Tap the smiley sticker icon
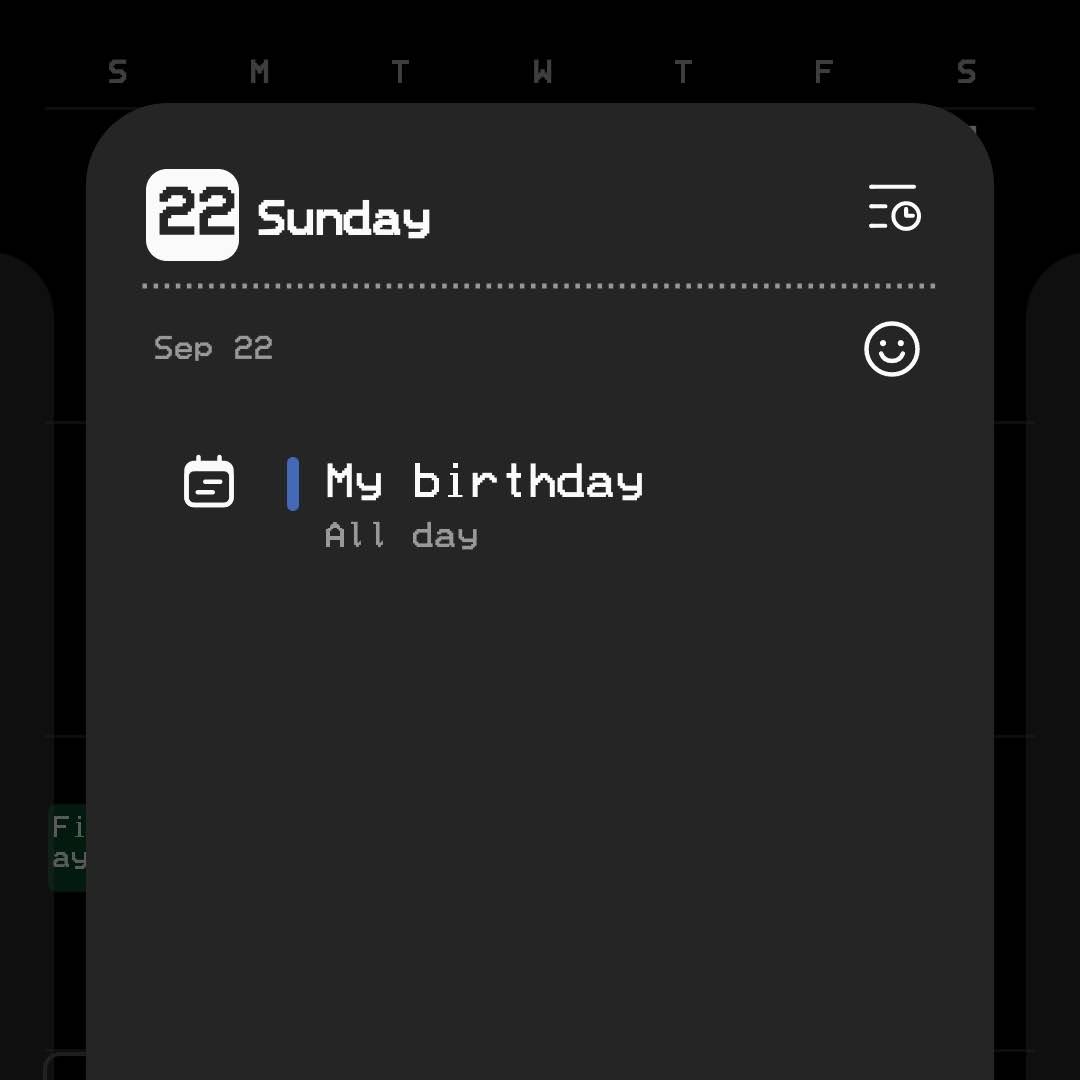This screenshot has width=1080, height=1080. (x=891, y=349)
